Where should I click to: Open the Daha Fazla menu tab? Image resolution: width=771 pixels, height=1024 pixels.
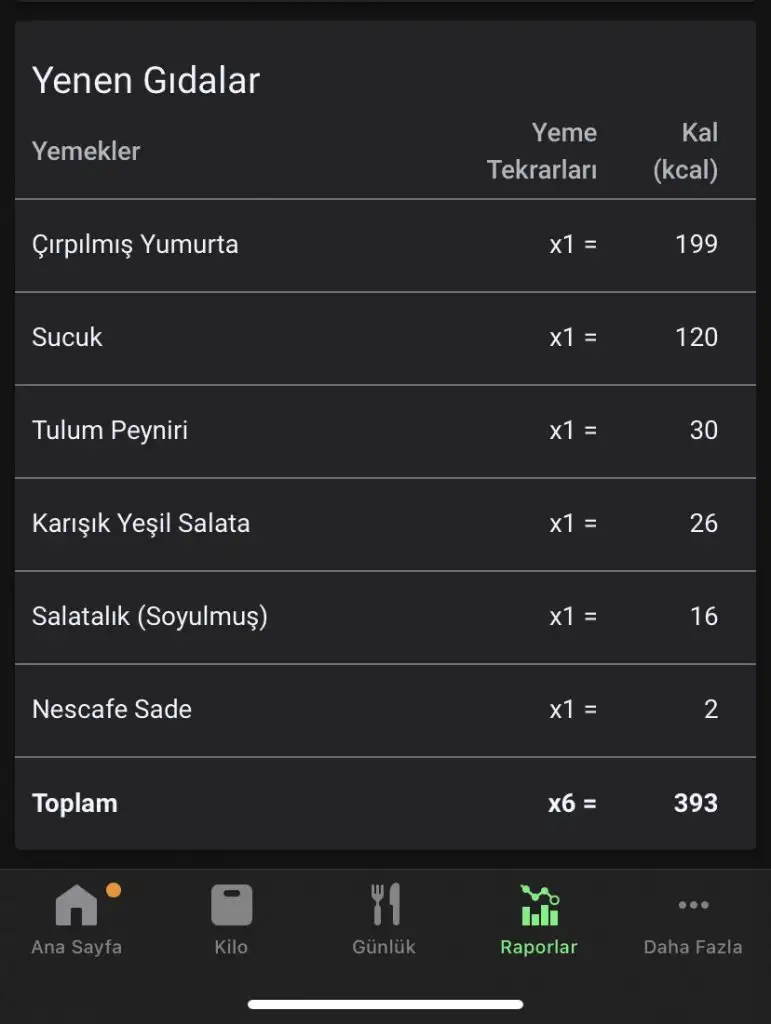click(x=693, y=920)
